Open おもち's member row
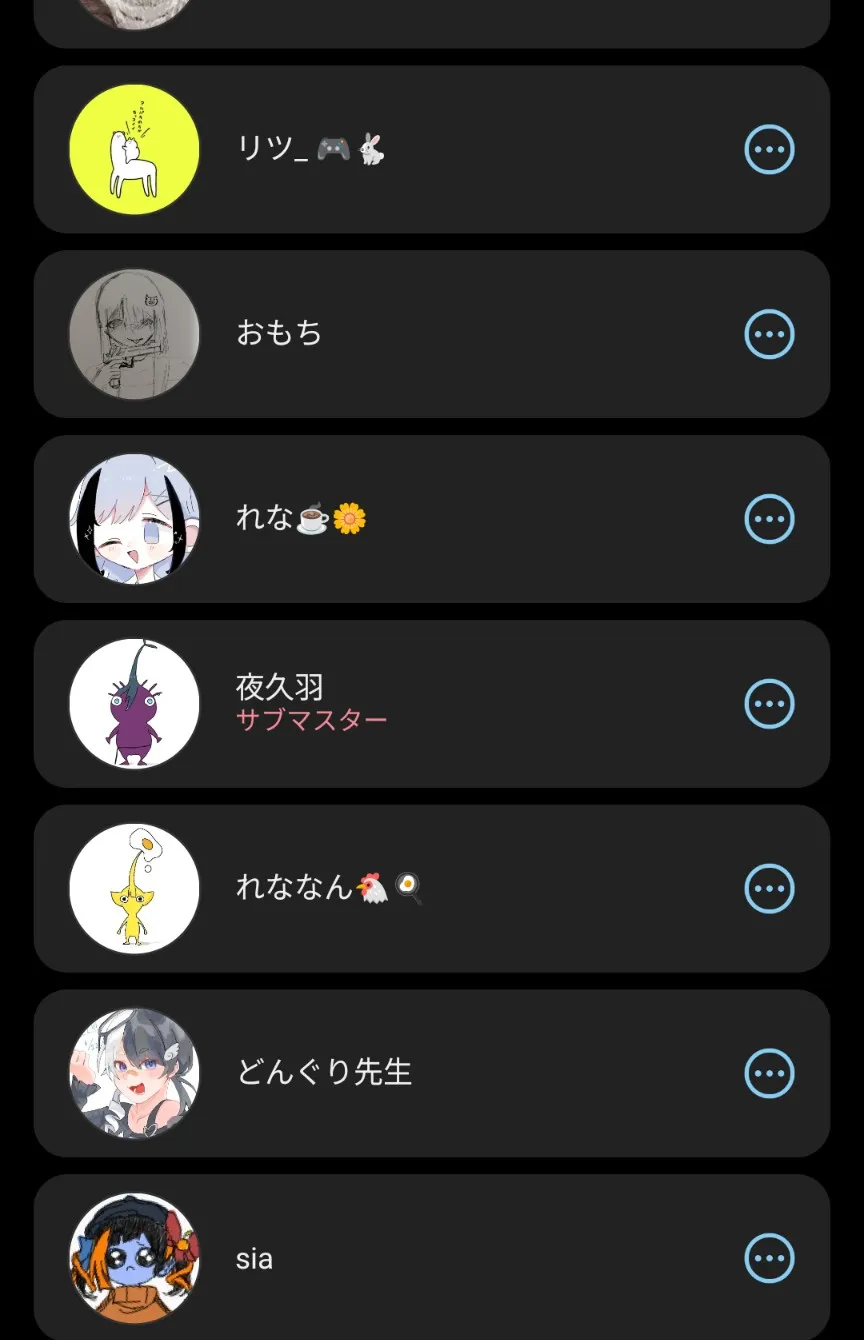Image resolution: width=864 pixels, height=1340 pixels. click(432, 334)
